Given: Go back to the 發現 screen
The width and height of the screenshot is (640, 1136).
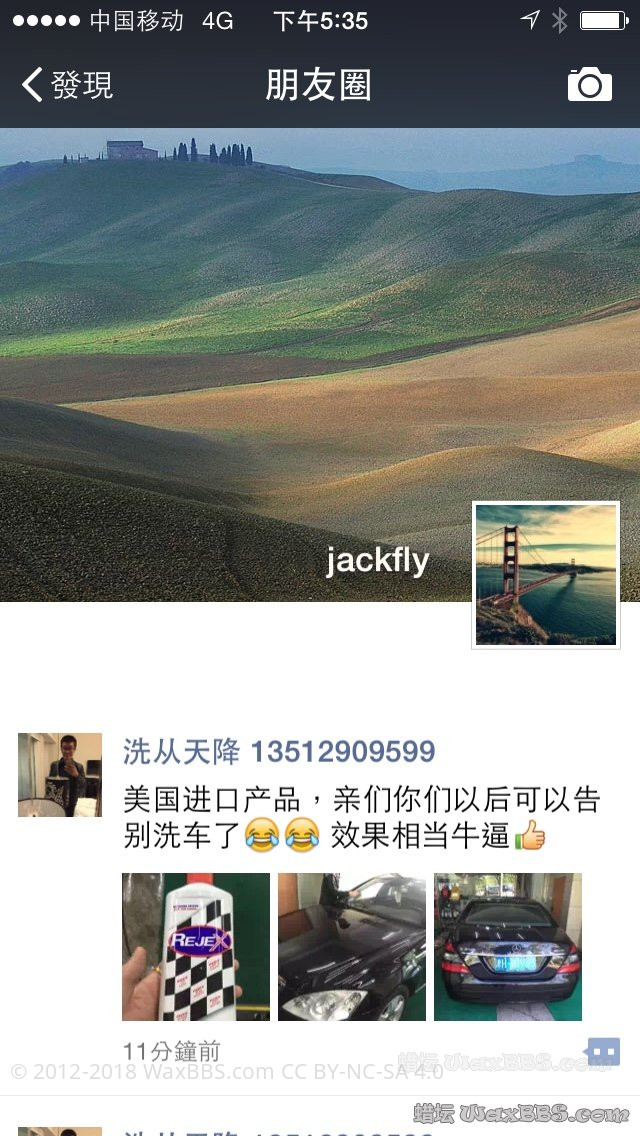Looking at the screenshot, I should (x=68, y=85).
